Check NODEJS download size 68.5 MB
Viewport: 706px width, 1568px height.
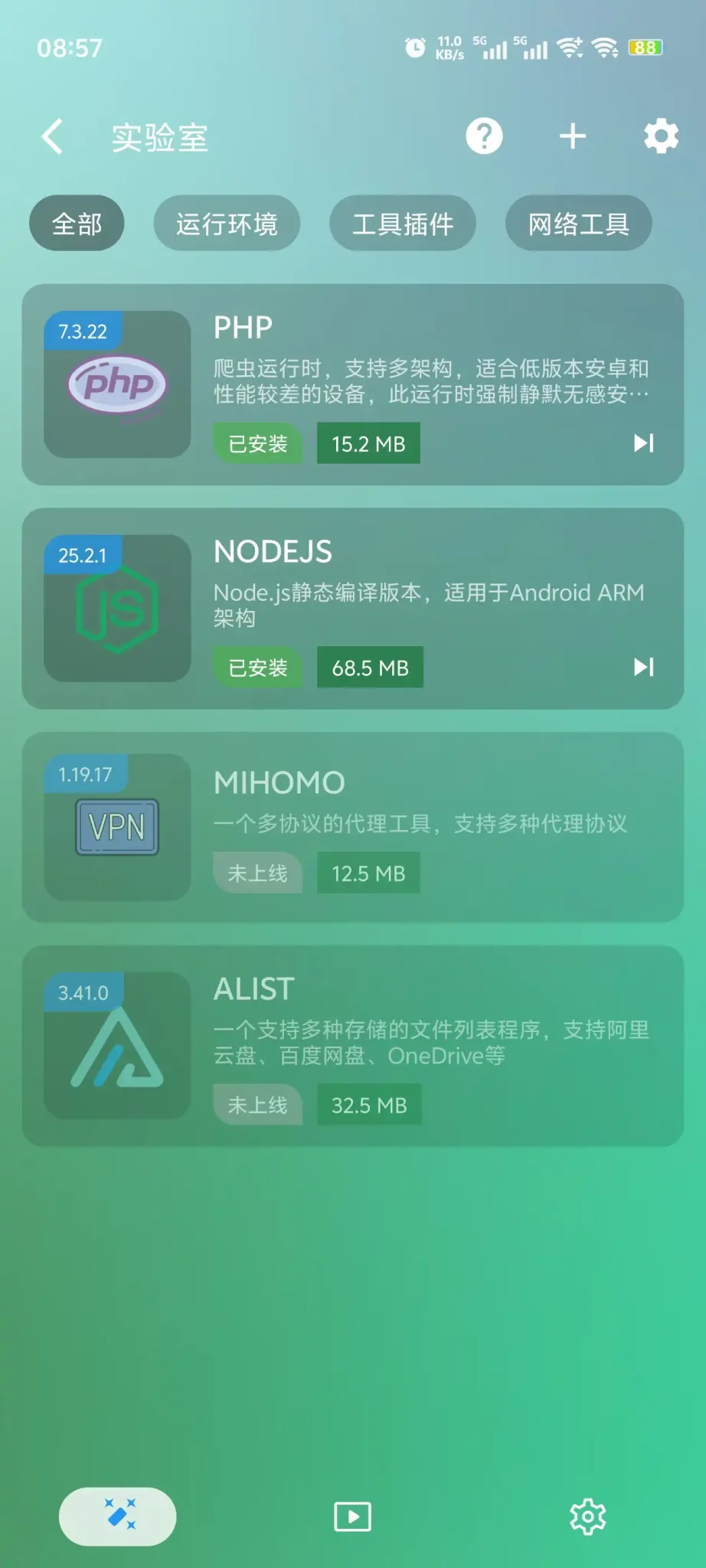coord(369,667)
